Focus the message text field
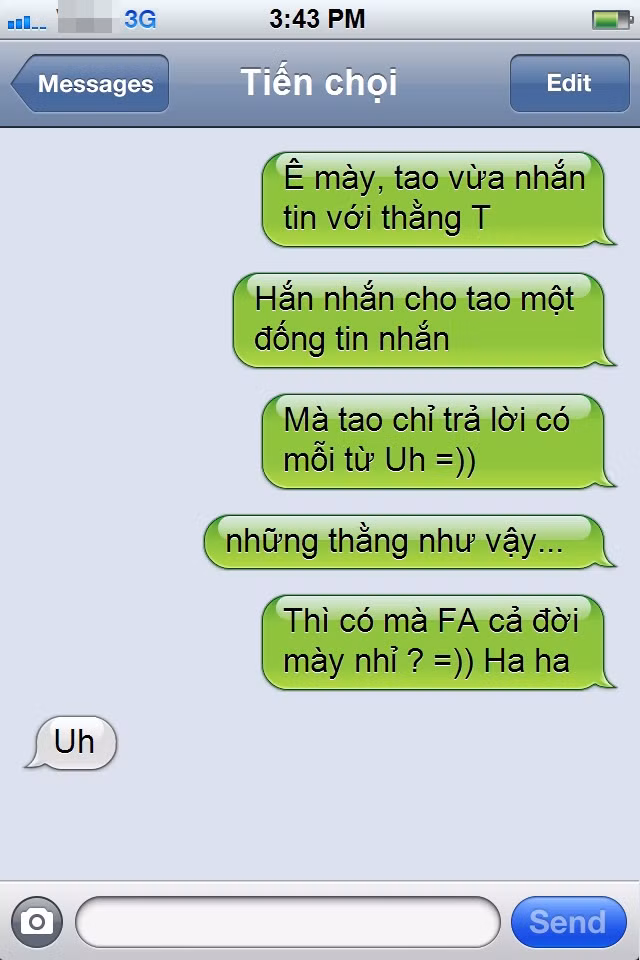The image size is (640, 960). coord(288,921)
